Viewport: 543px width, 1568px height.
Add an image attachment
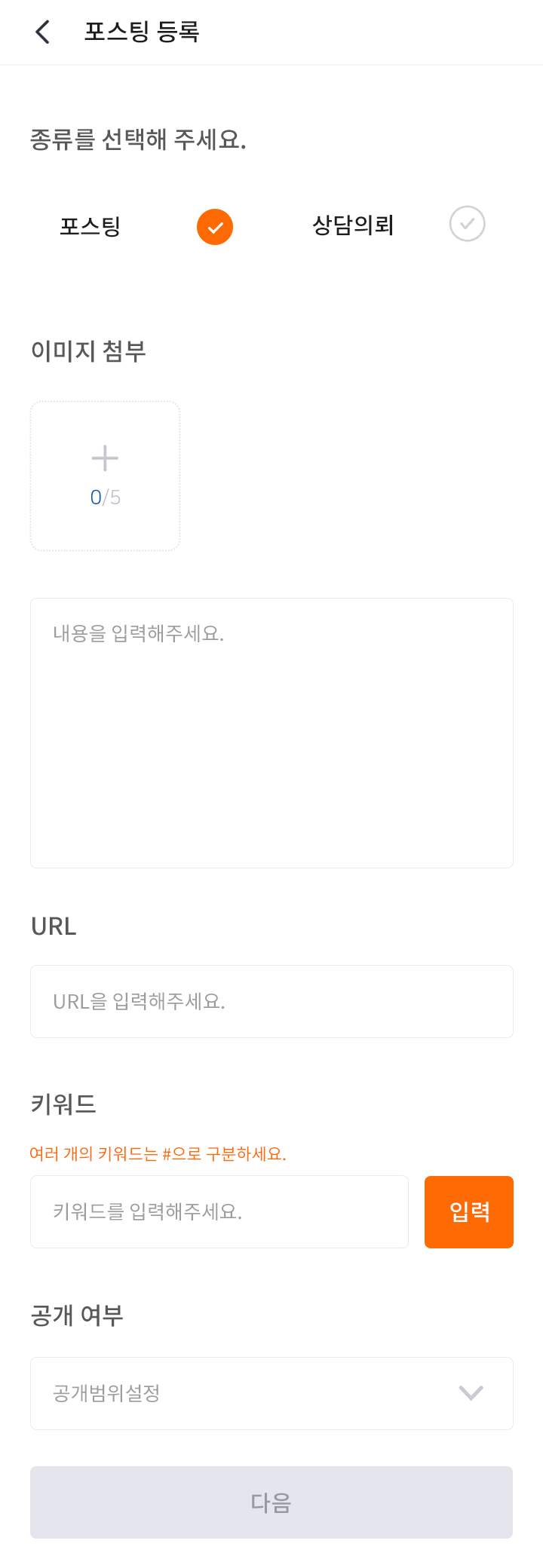105,476
